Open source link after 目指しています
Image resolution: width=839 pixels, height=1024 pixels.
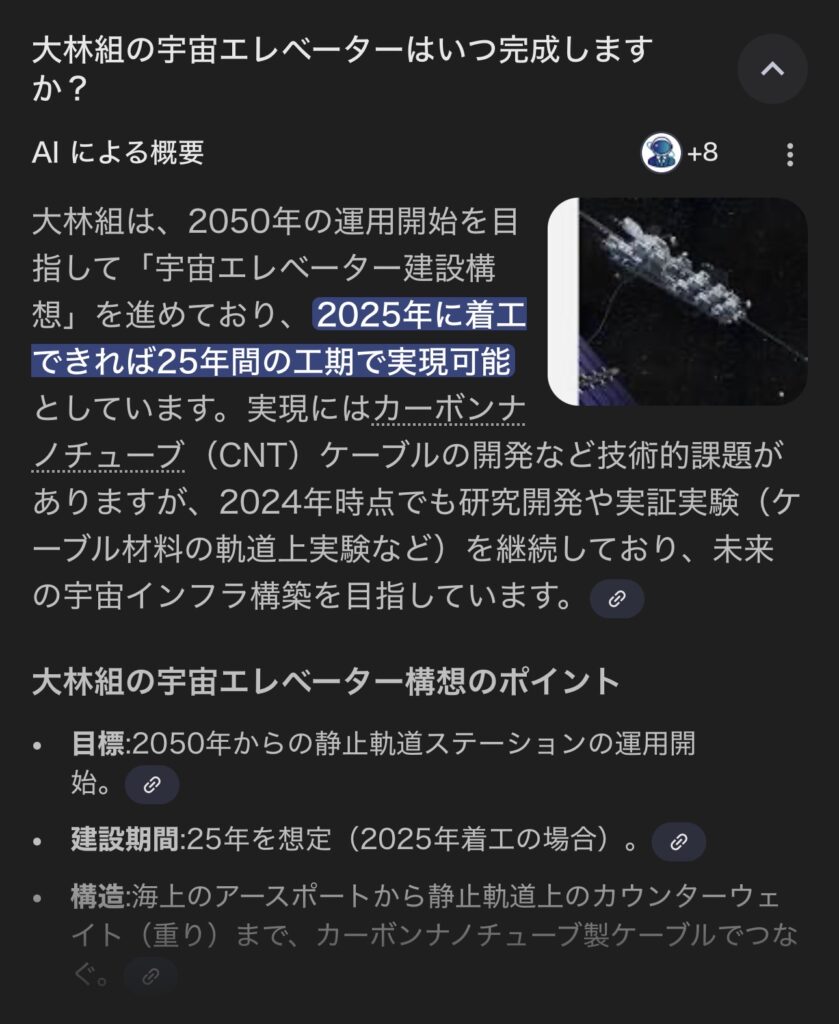(617, 599)
